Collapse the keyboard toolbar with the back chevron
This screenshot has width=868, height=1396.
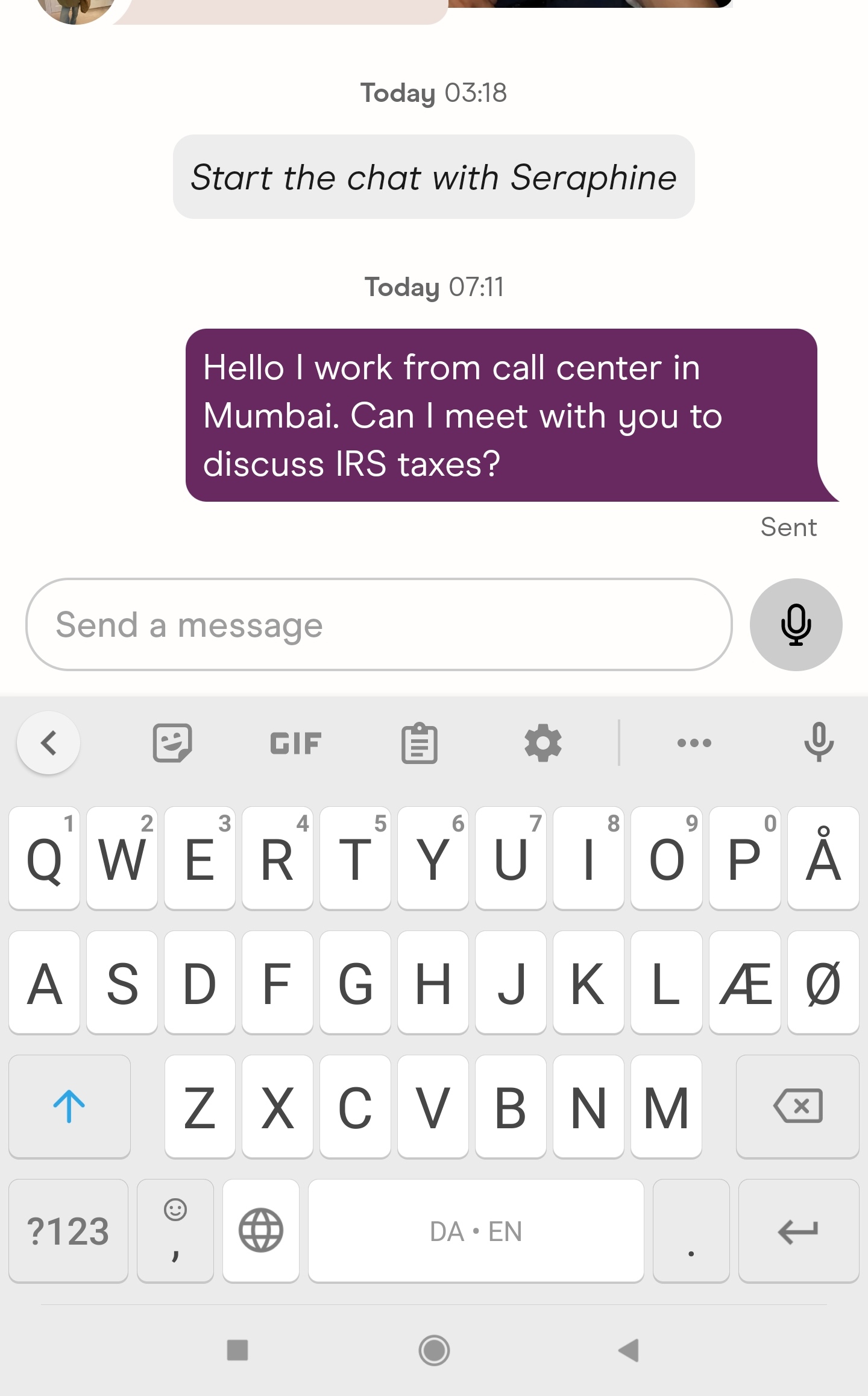(49, 743)
